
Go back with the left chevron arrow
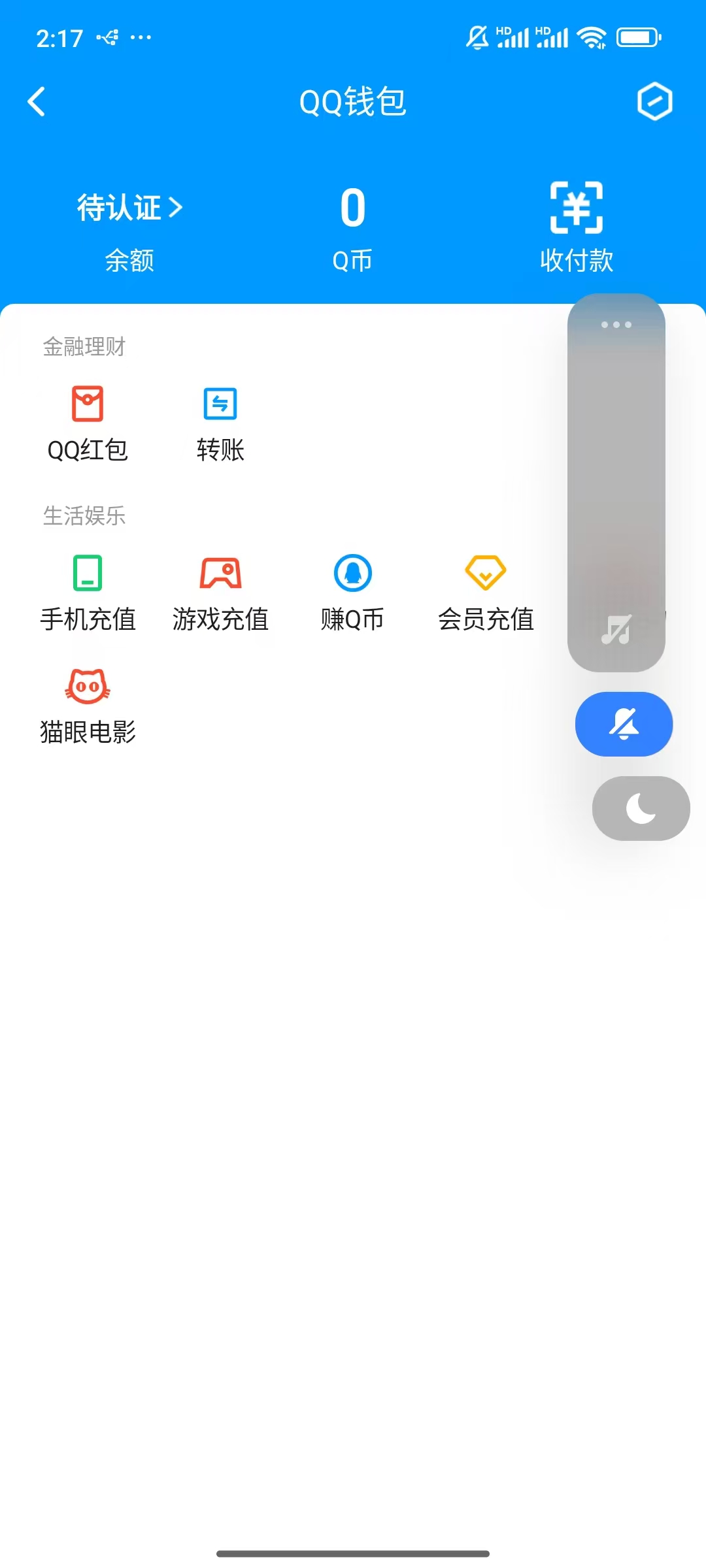37,103
